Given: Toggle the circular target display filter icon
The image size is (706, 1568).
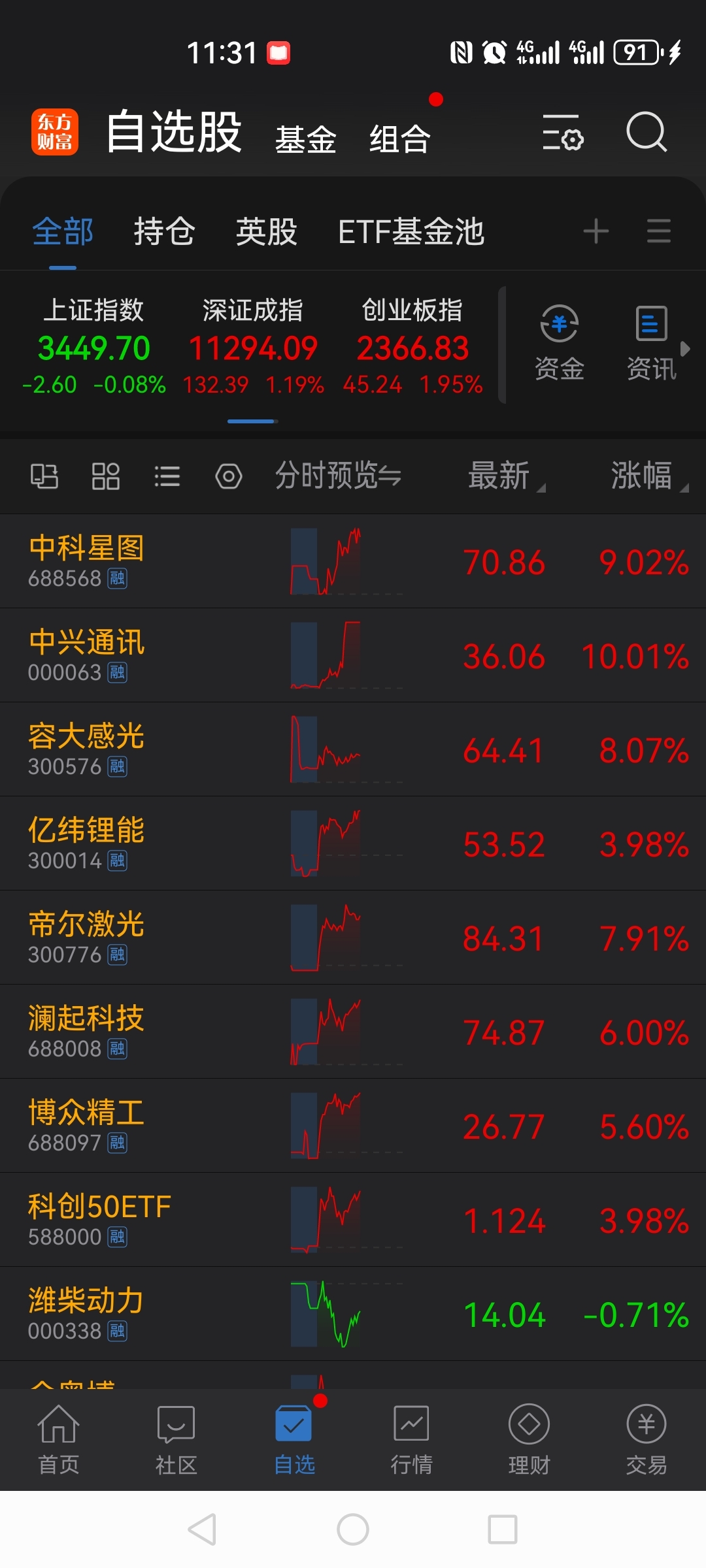Looking at the screenshot, I should [x=229, y=476].
